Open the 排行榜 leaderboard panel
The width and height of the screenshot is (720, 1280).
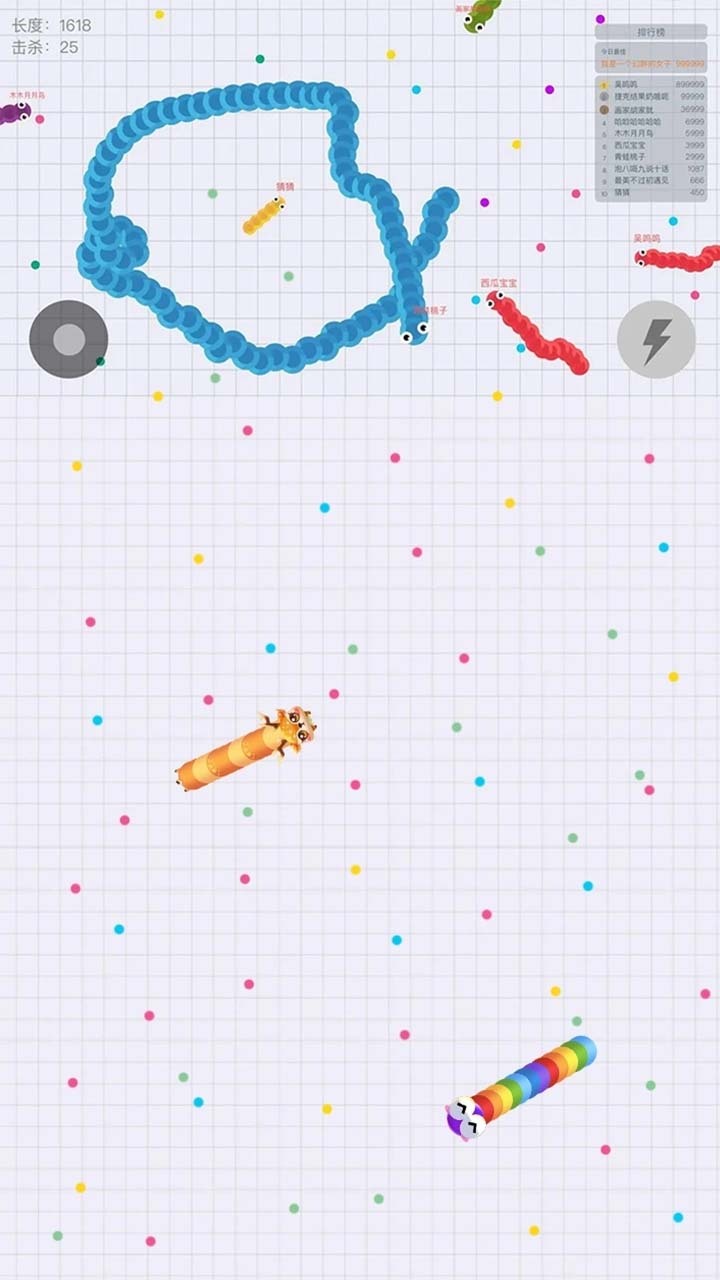[651, 32]
